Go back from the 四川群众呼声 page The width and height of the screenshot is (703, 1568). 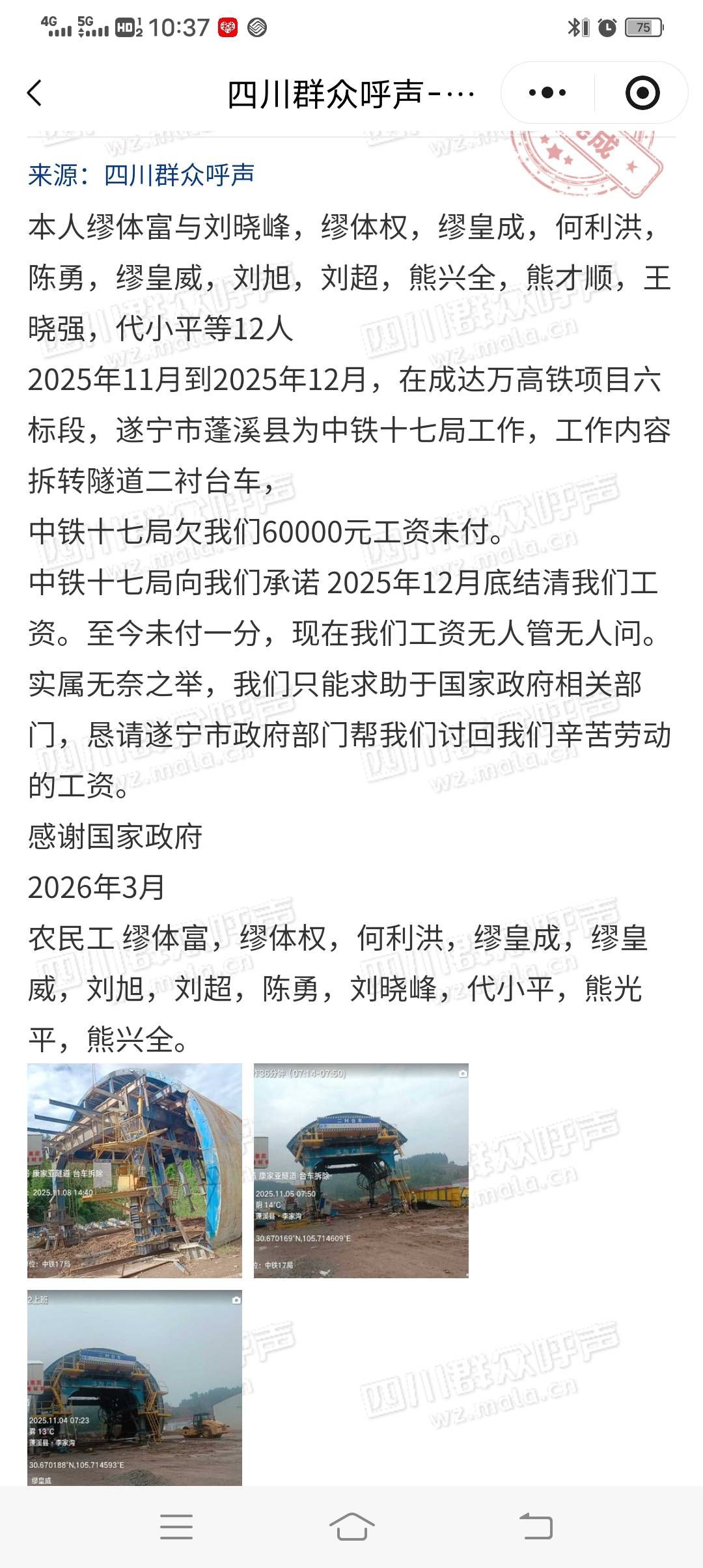[x=35, y=93]
